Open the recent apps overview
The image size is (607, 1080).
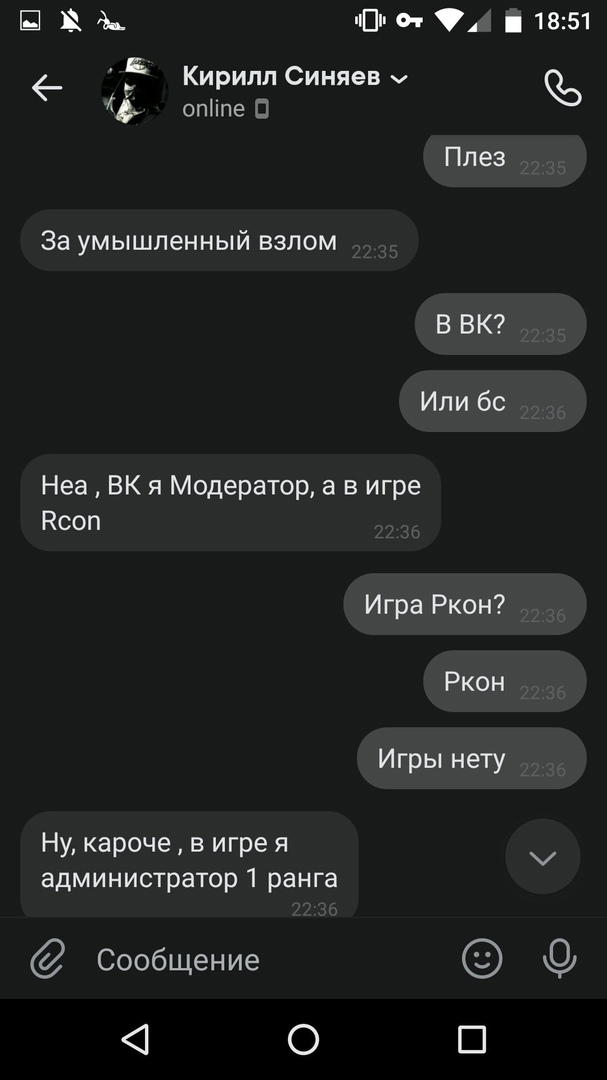(x=472, y=1039)
